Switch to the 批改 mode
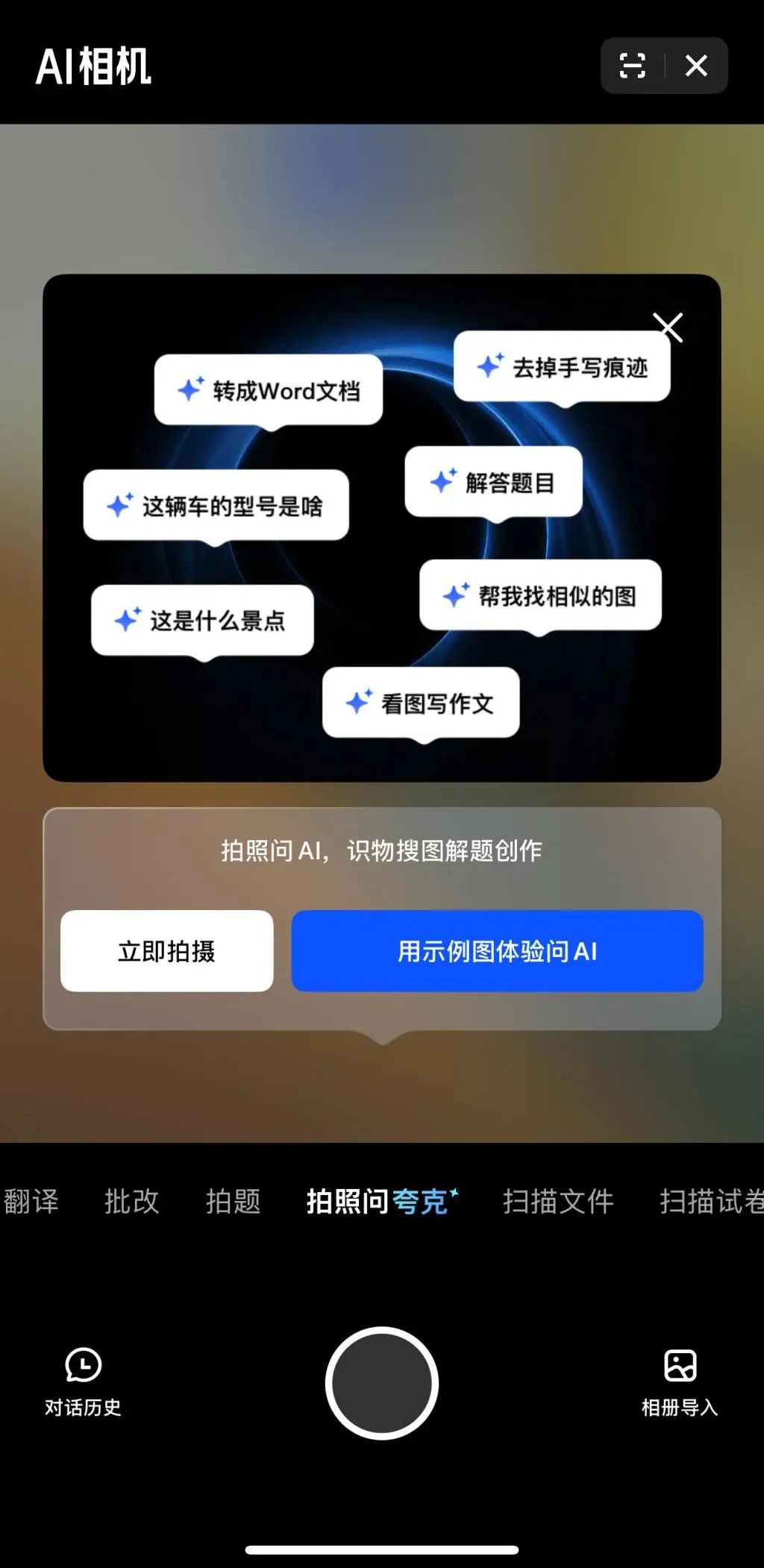This screenshot has height=1568, width=764. point(131,1202)
